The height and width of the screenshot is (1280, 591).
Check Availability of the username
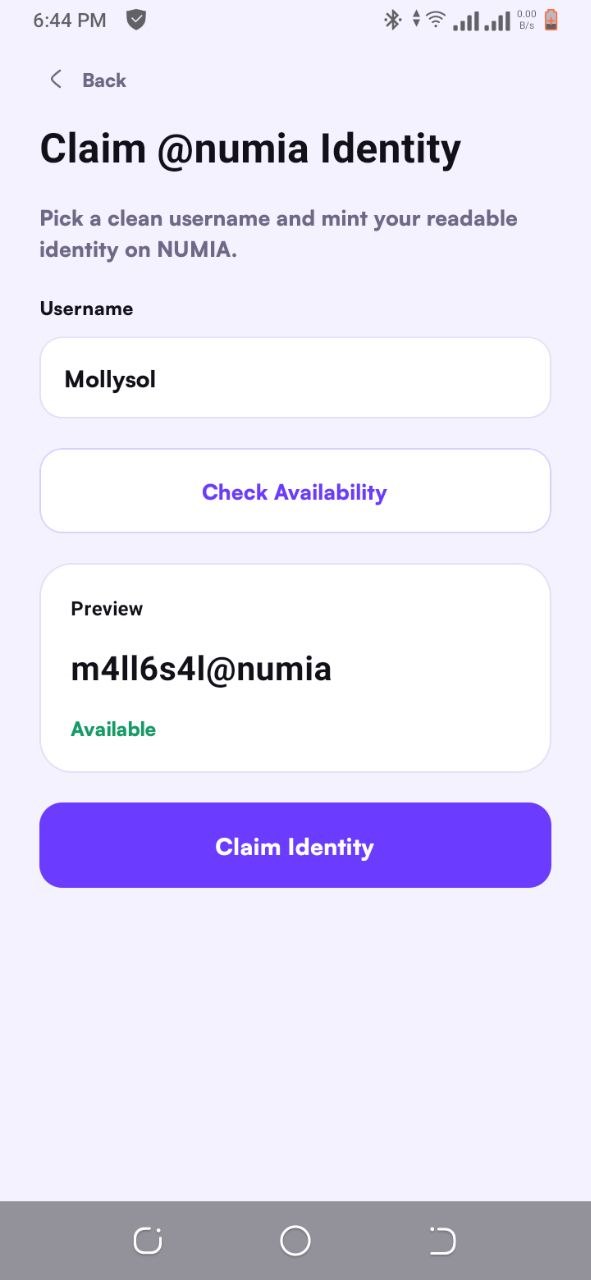tap(295, 491)
